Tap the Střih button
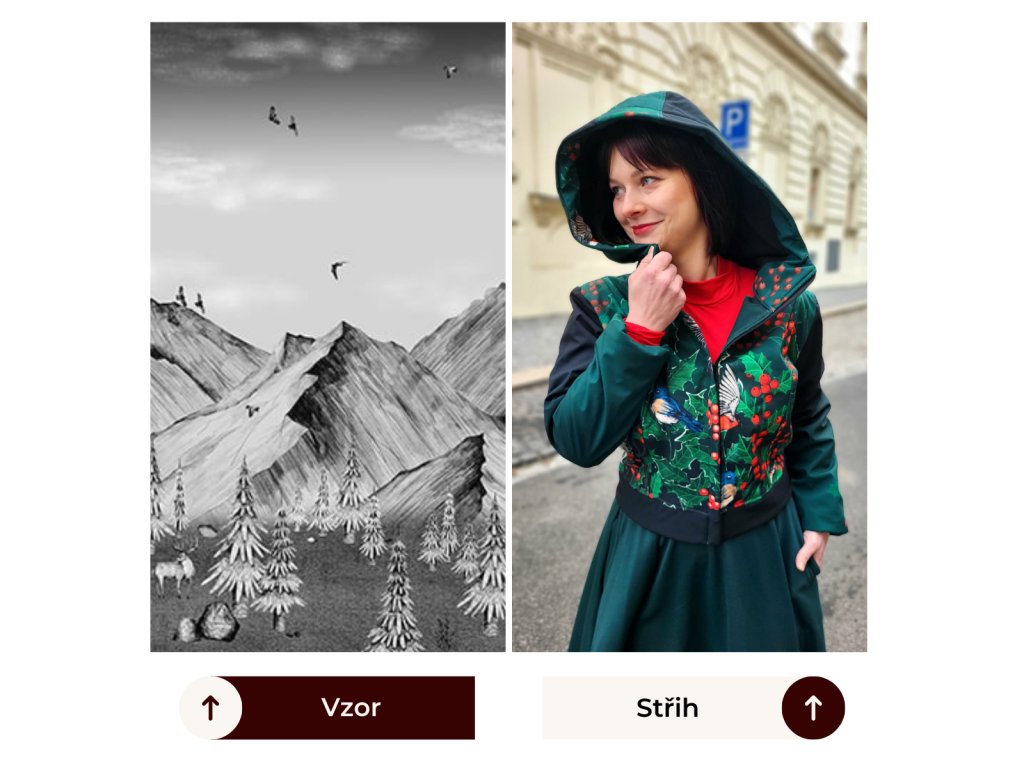 tap(693, 708)
